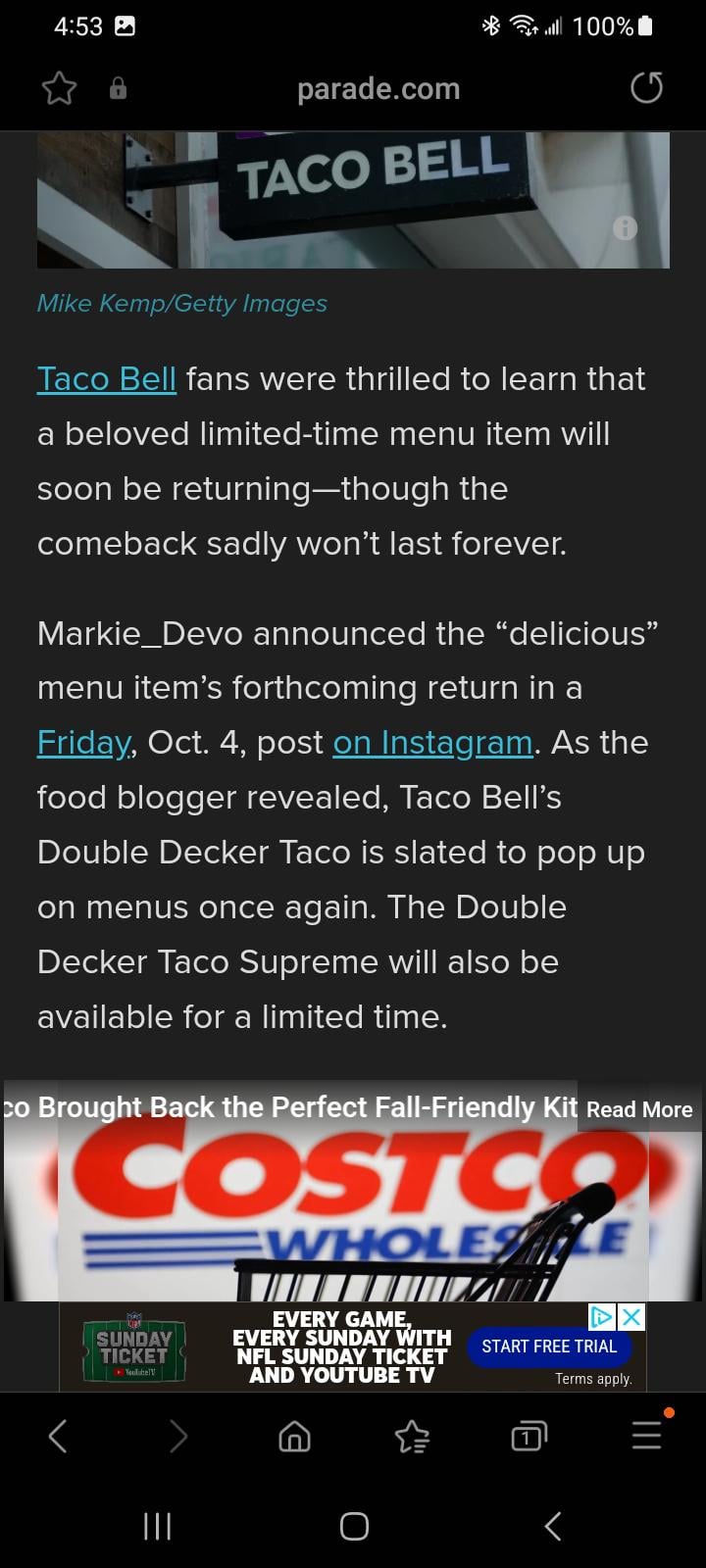The width and height of the screenshot is (706, 1568).
Task: Close the NFL Sunday Ticket ad
Action: [632, 1316]
